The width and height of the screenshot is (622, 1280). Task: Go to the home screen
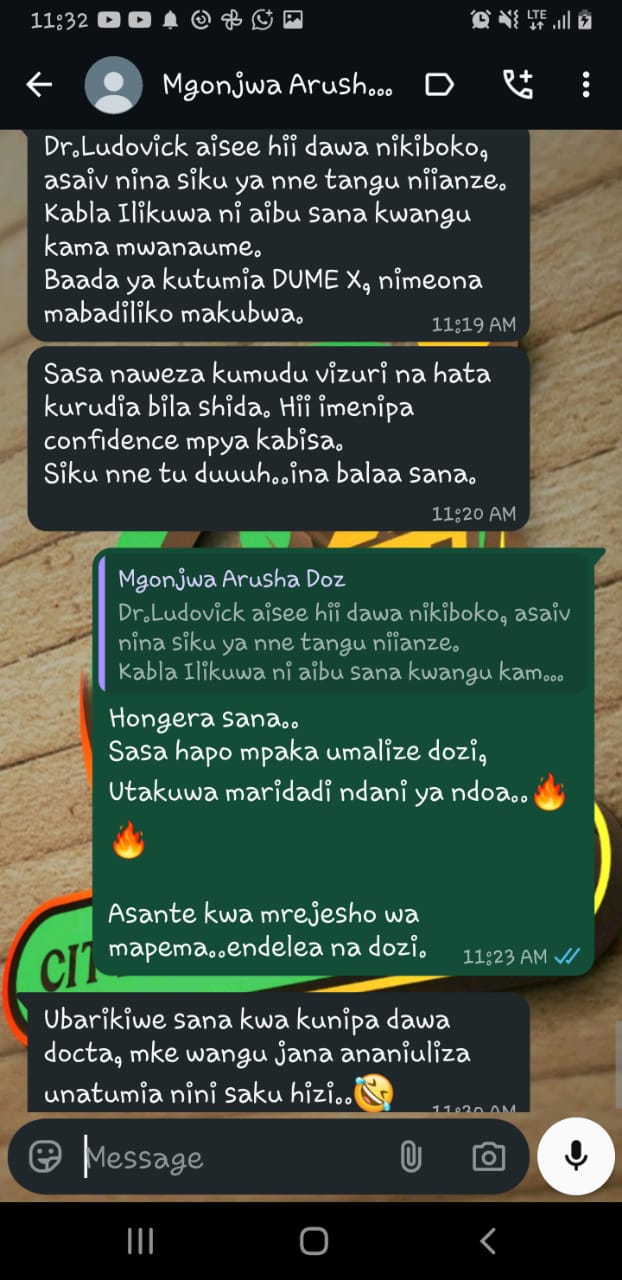pos(313,1241)
